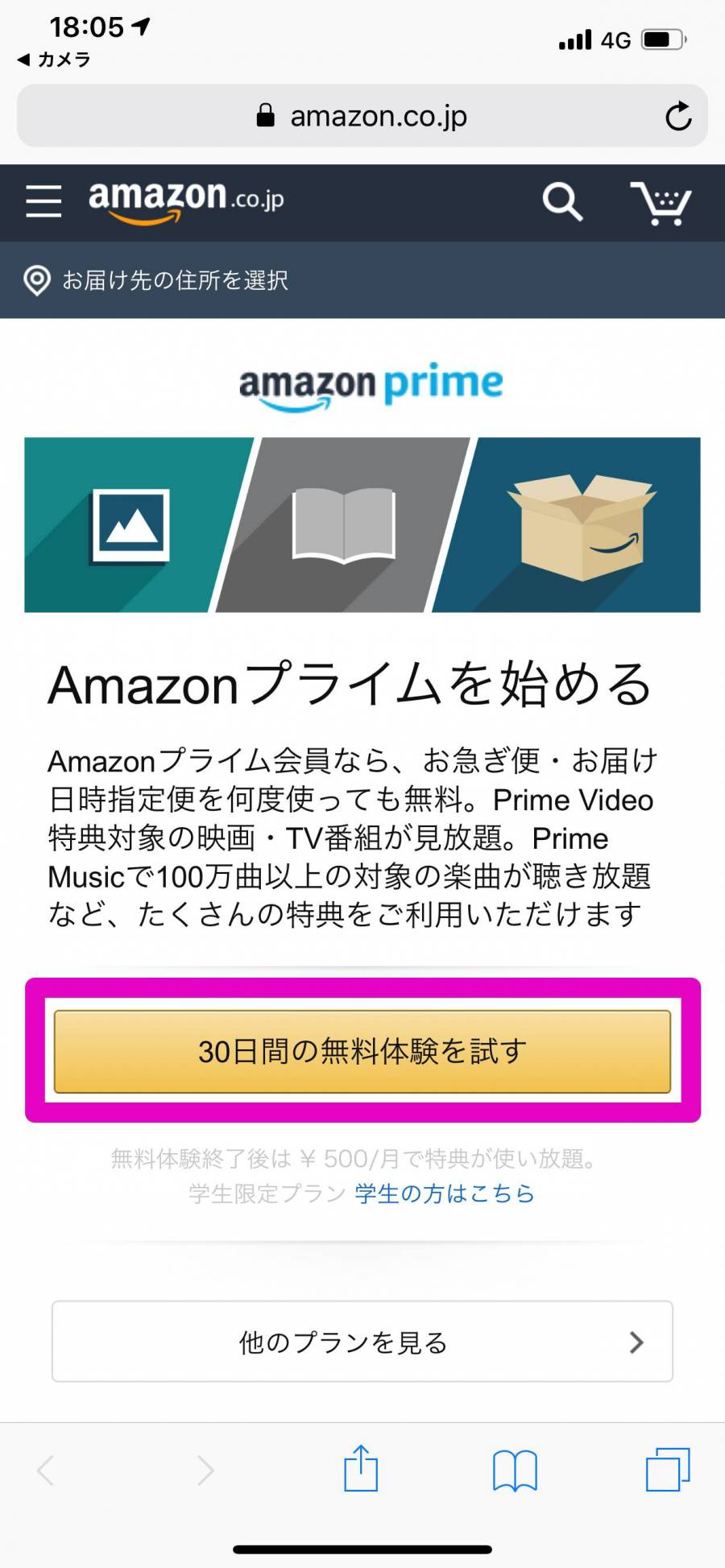Screen dimensions: 725x1568
Task: Start the 30日間の無料体験を試す trial
Action: 362,1051
